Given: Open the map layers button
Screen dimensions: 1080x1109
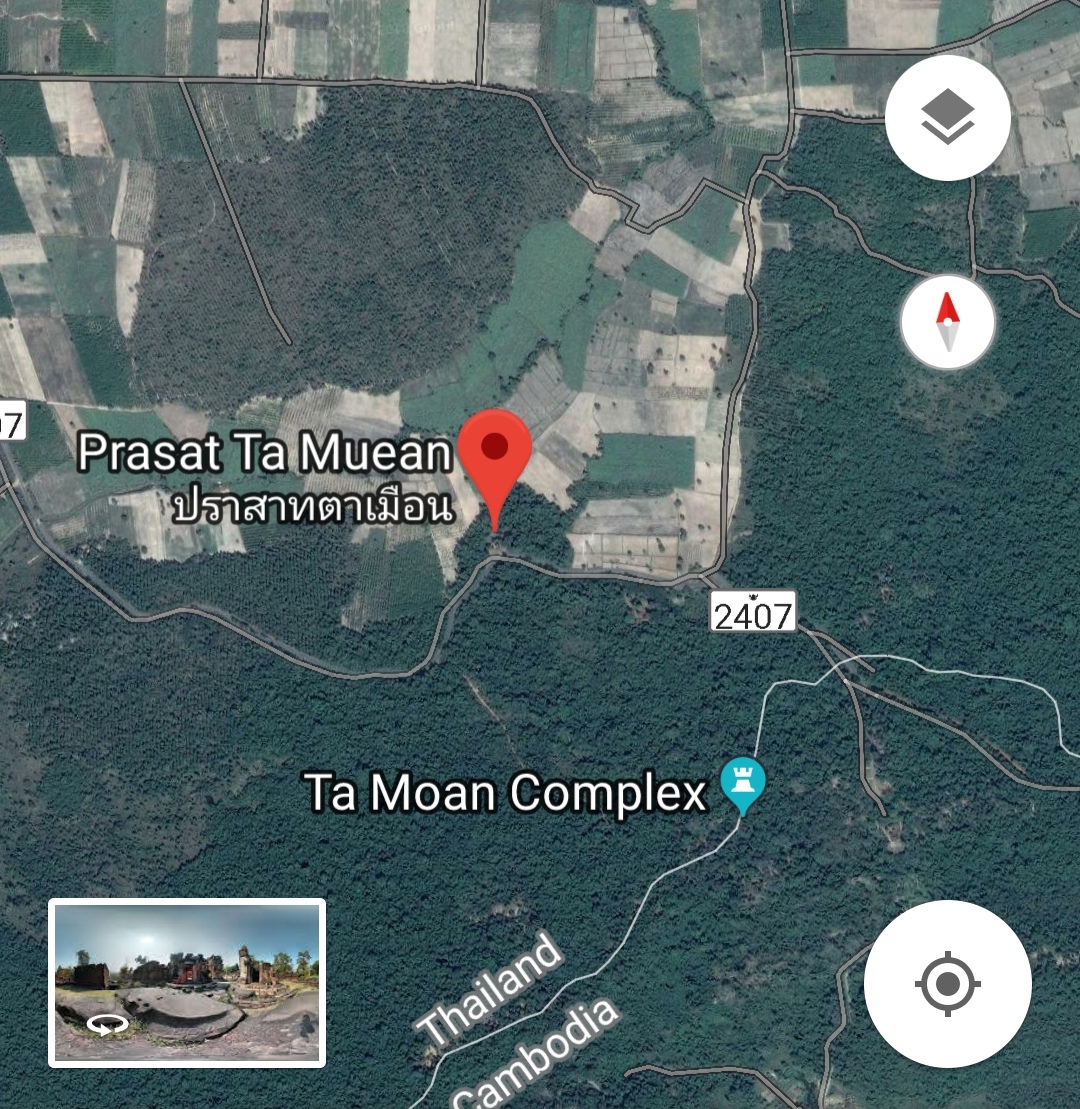Looking at the screenshot, I should [x=947, y=118].
